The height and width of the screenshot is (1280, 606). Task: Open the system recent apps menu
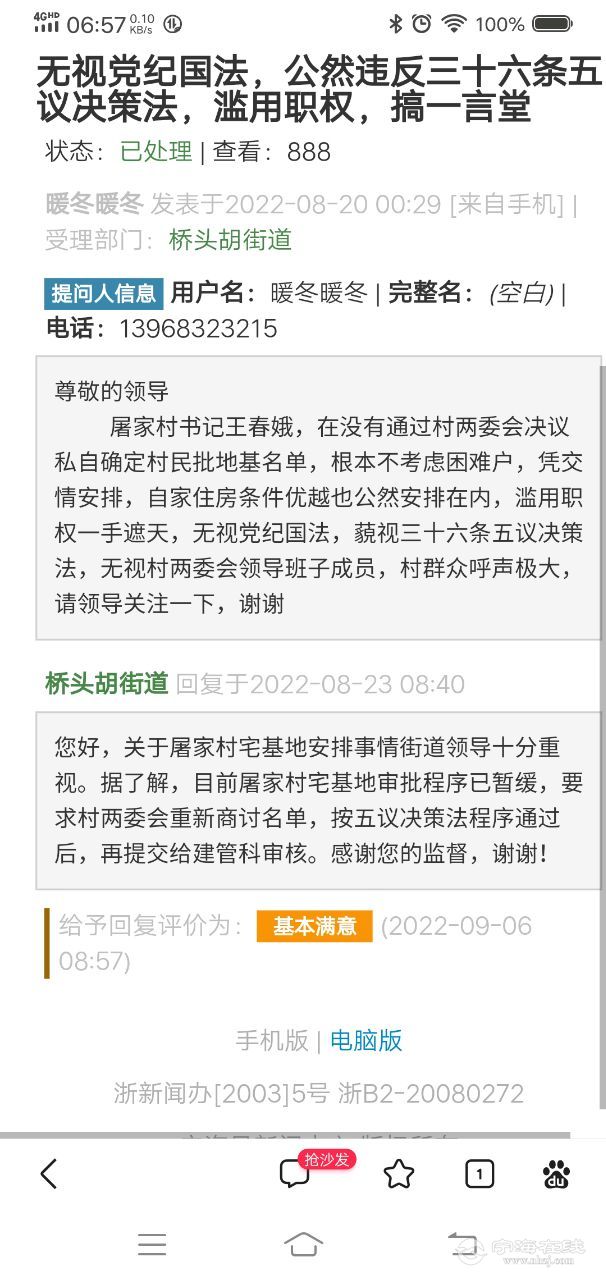152,1244
